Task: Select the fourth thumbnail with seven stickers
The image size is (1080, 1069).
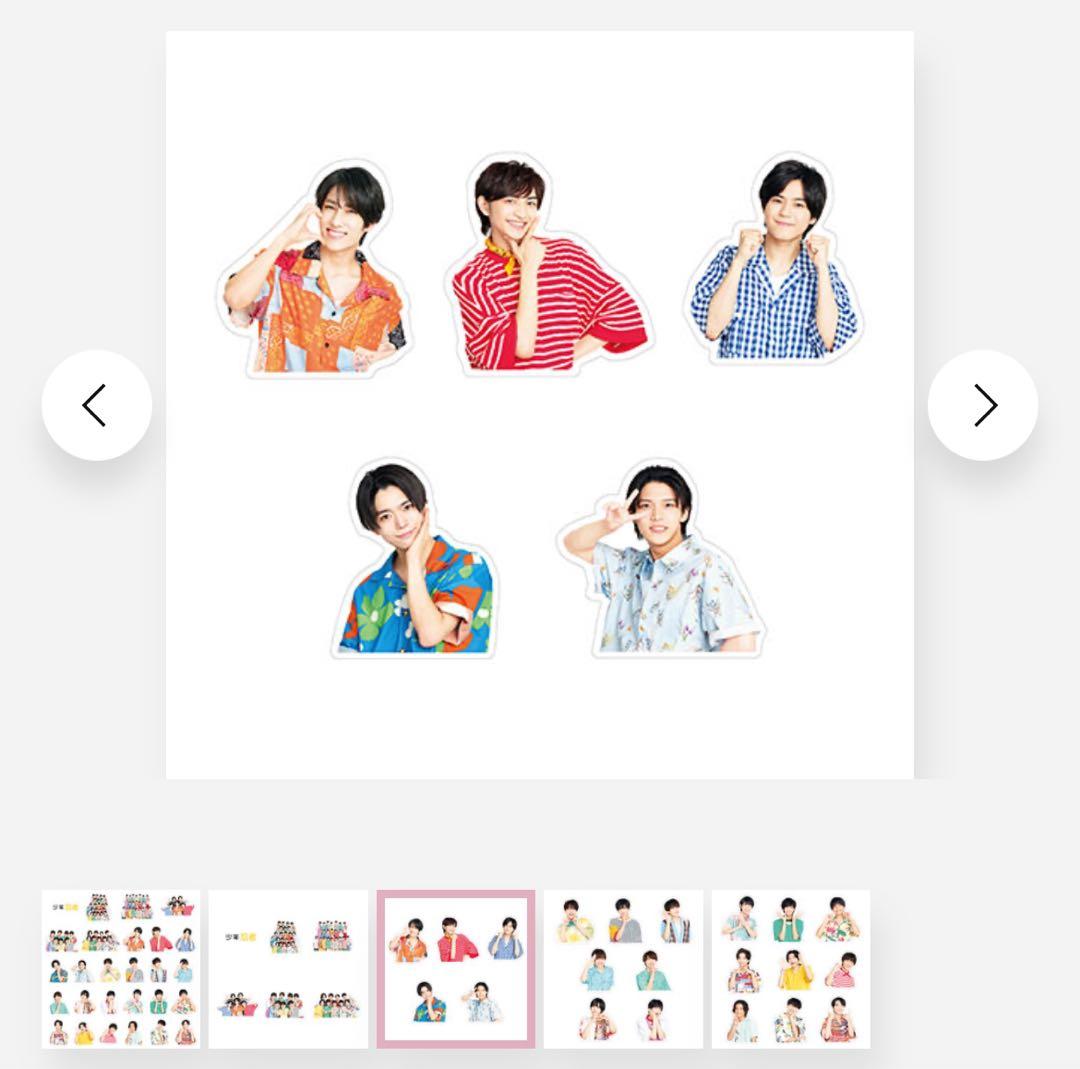Action: 623,968
